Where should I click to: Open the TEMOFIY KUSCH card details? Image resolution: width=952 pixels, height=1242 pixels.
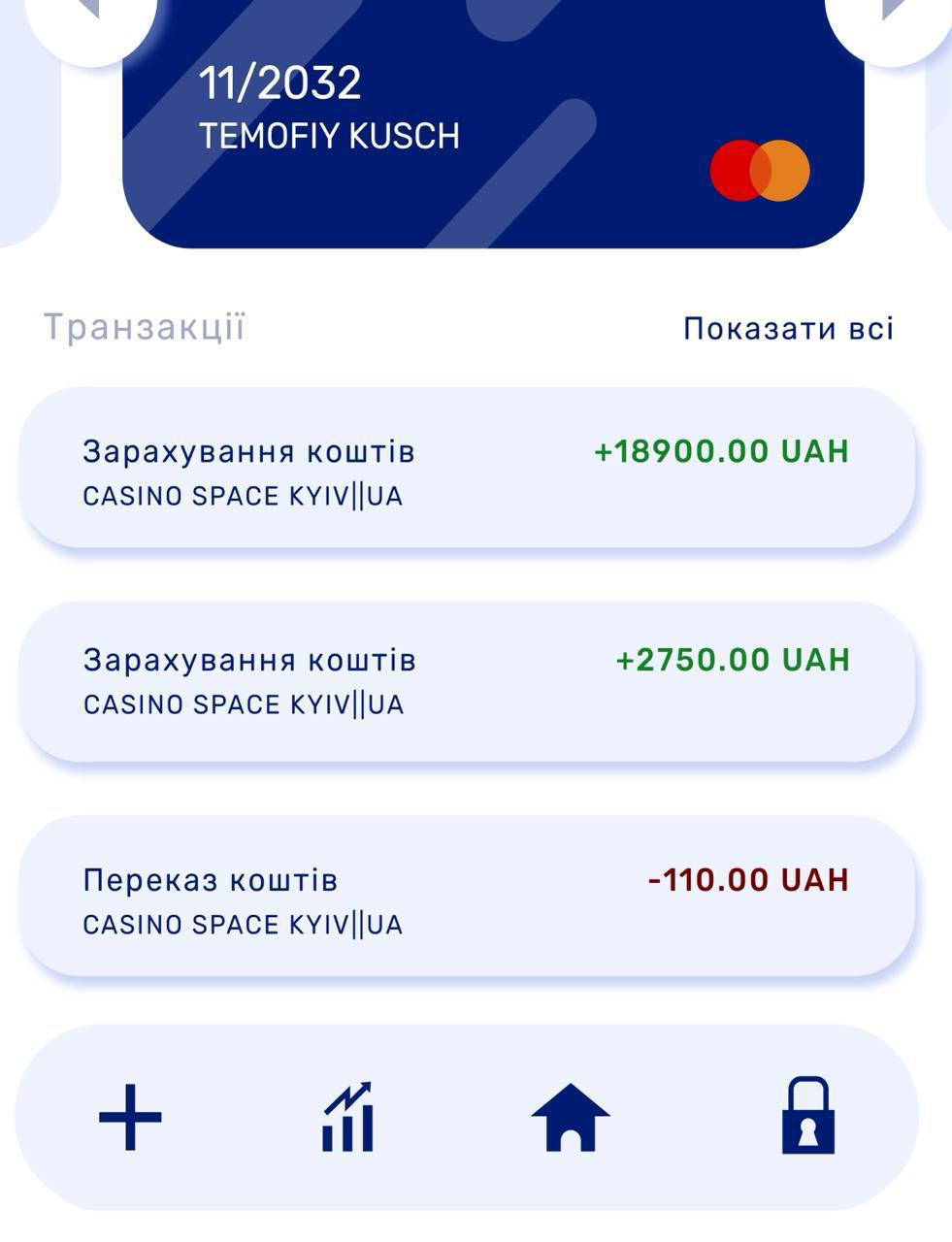(493, 126)
